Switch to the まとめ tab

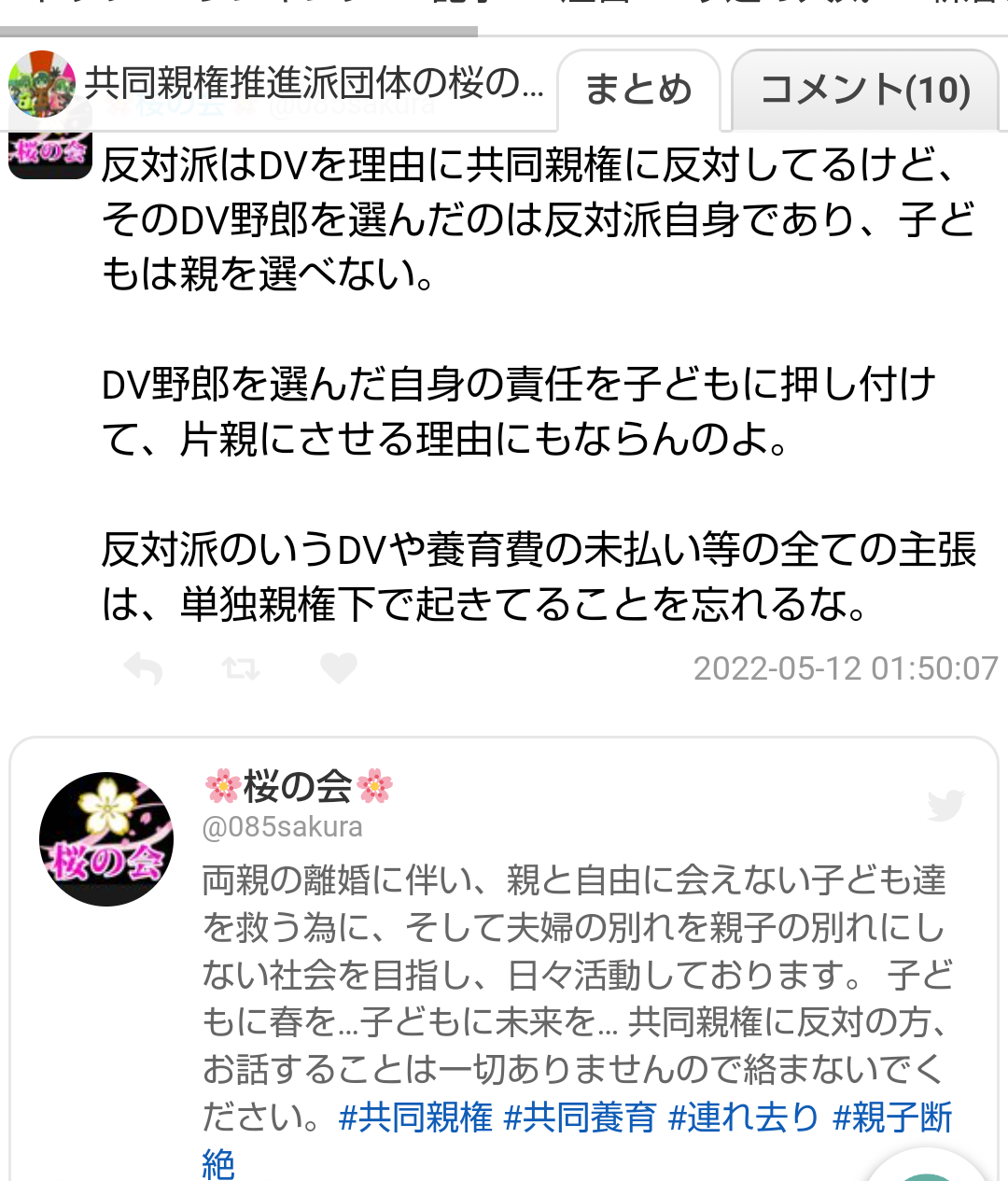pyautogui.click(x=638, y=91)
